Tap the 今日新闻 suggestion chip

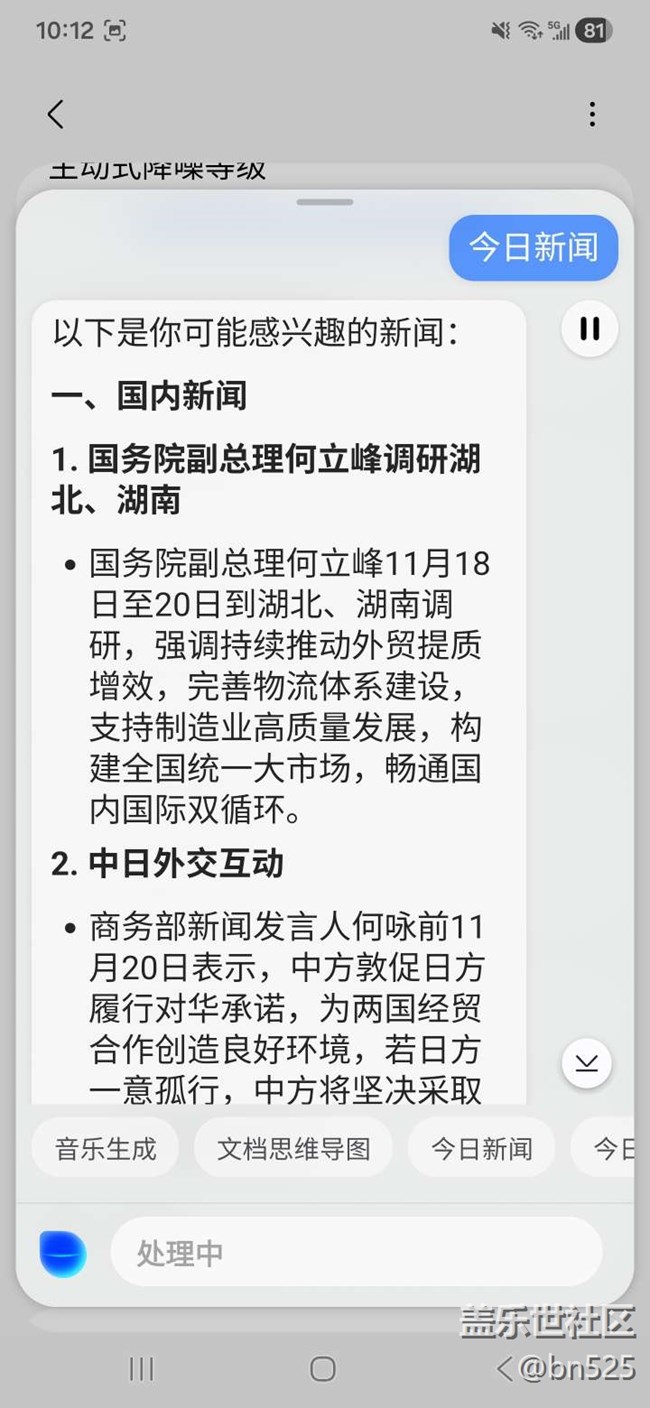coord(481,1149)
